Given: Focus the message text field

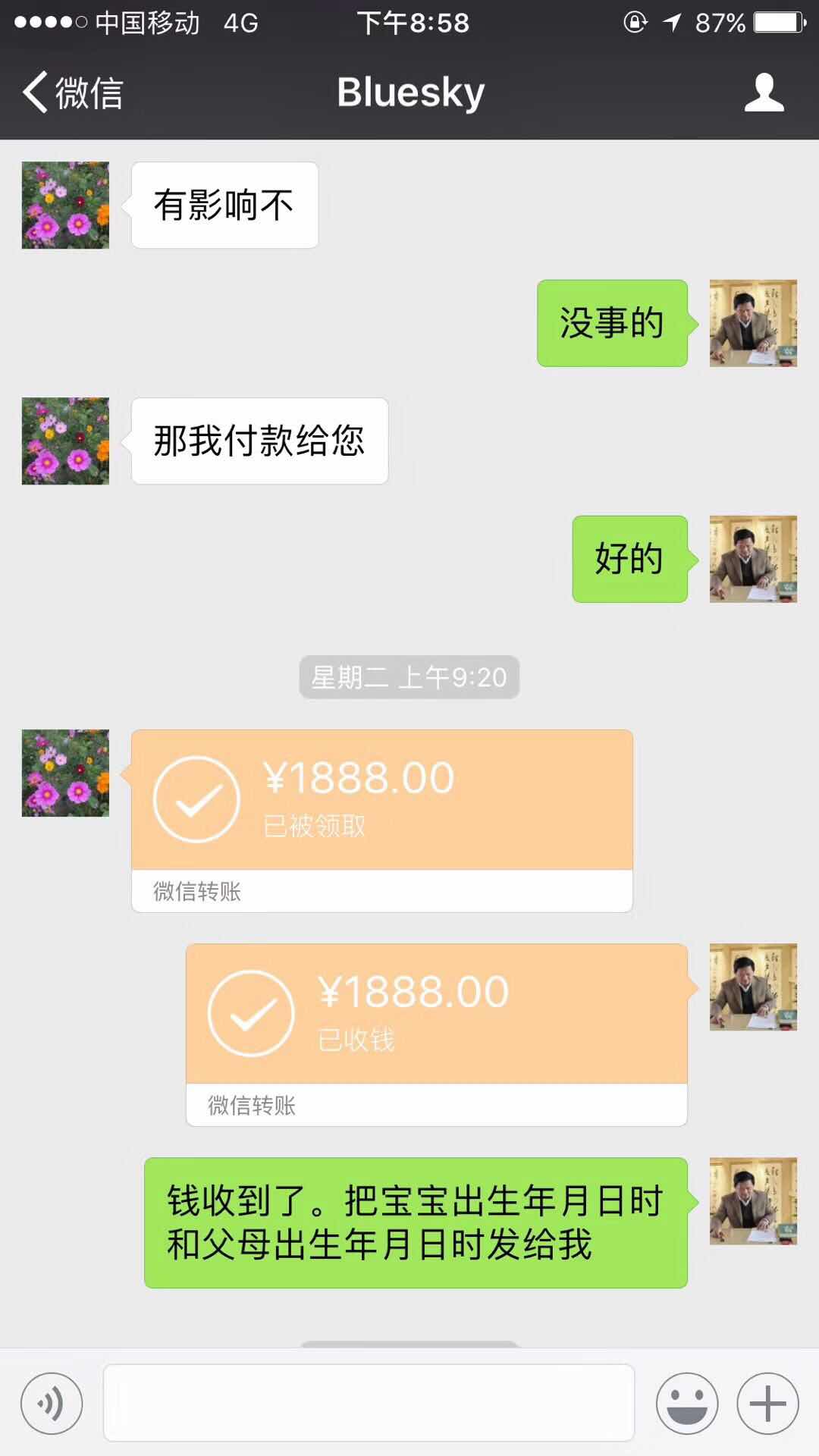Looking at the screenshot, I should 369,1403.
